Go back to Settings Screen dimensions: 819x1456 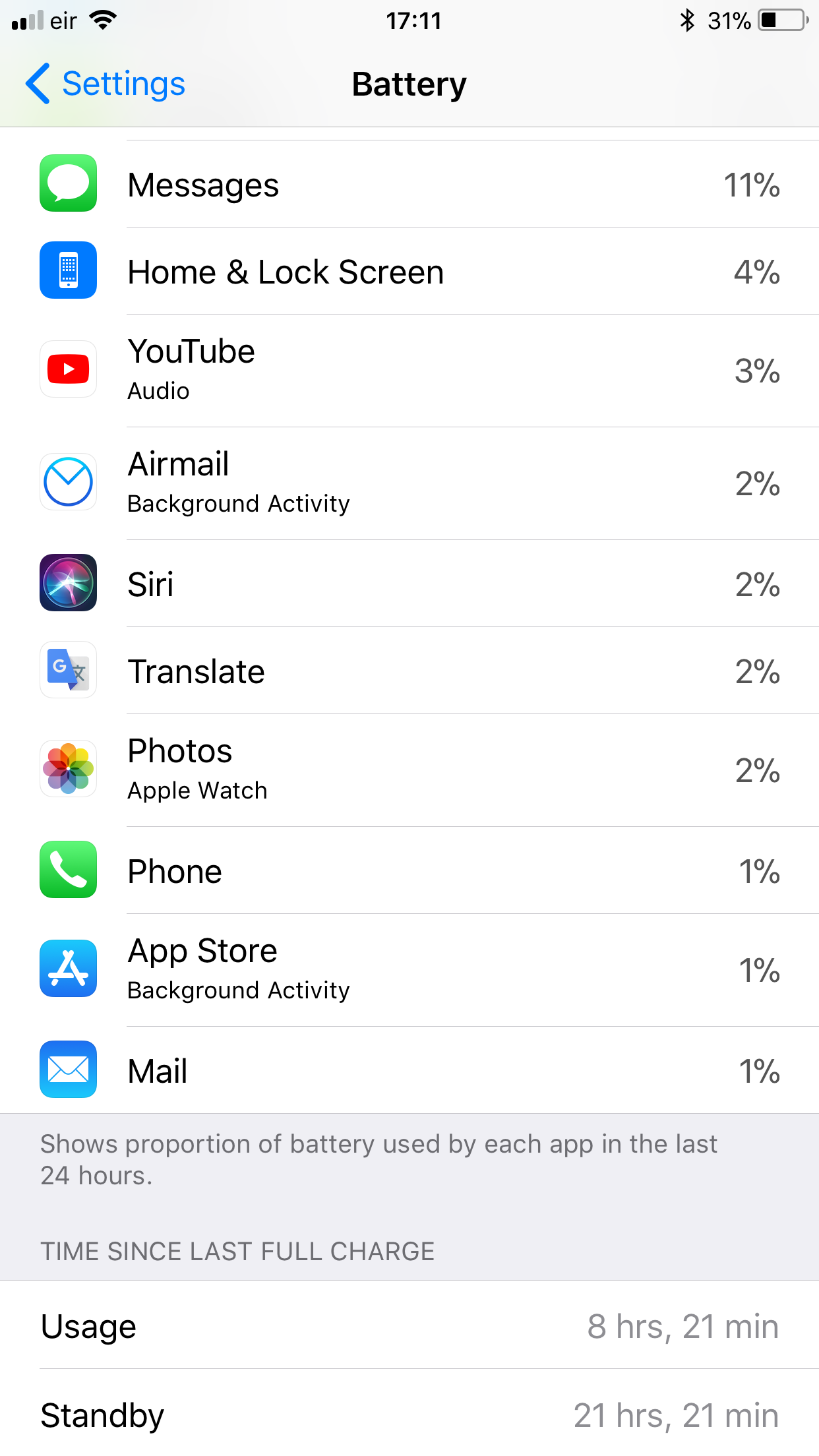tap(106, 84)
